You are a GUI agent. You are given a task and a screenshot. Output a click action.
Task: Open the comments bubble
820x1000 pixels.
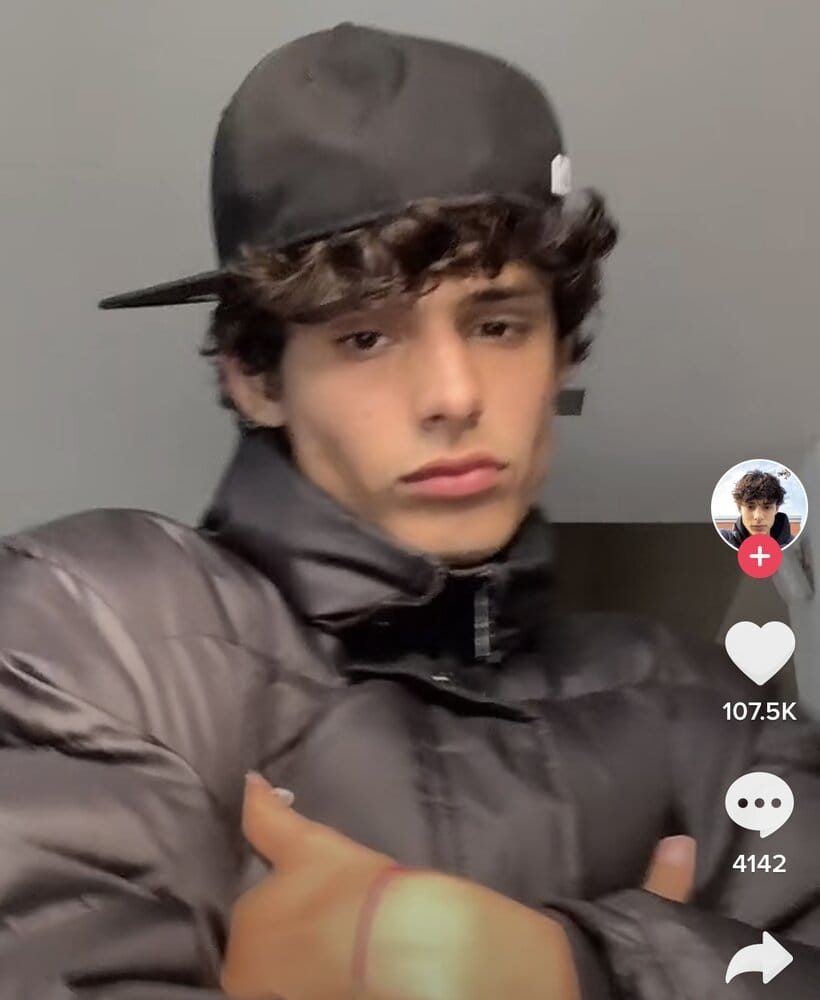point(759,805)
